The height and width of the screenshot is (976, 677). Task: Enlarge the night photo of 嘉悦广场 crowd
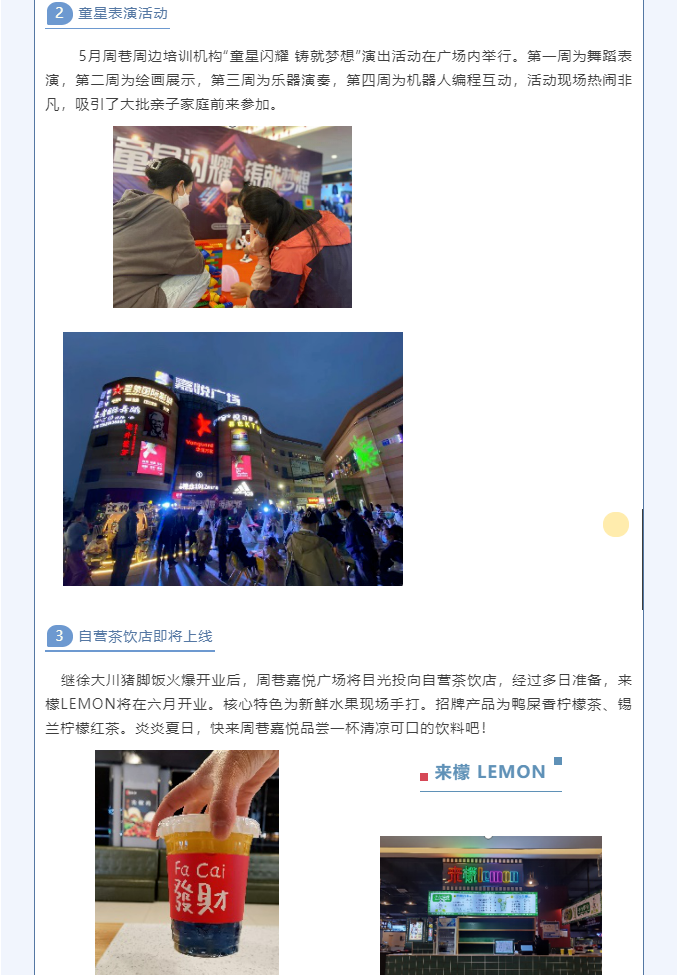(x=233, y=459)
